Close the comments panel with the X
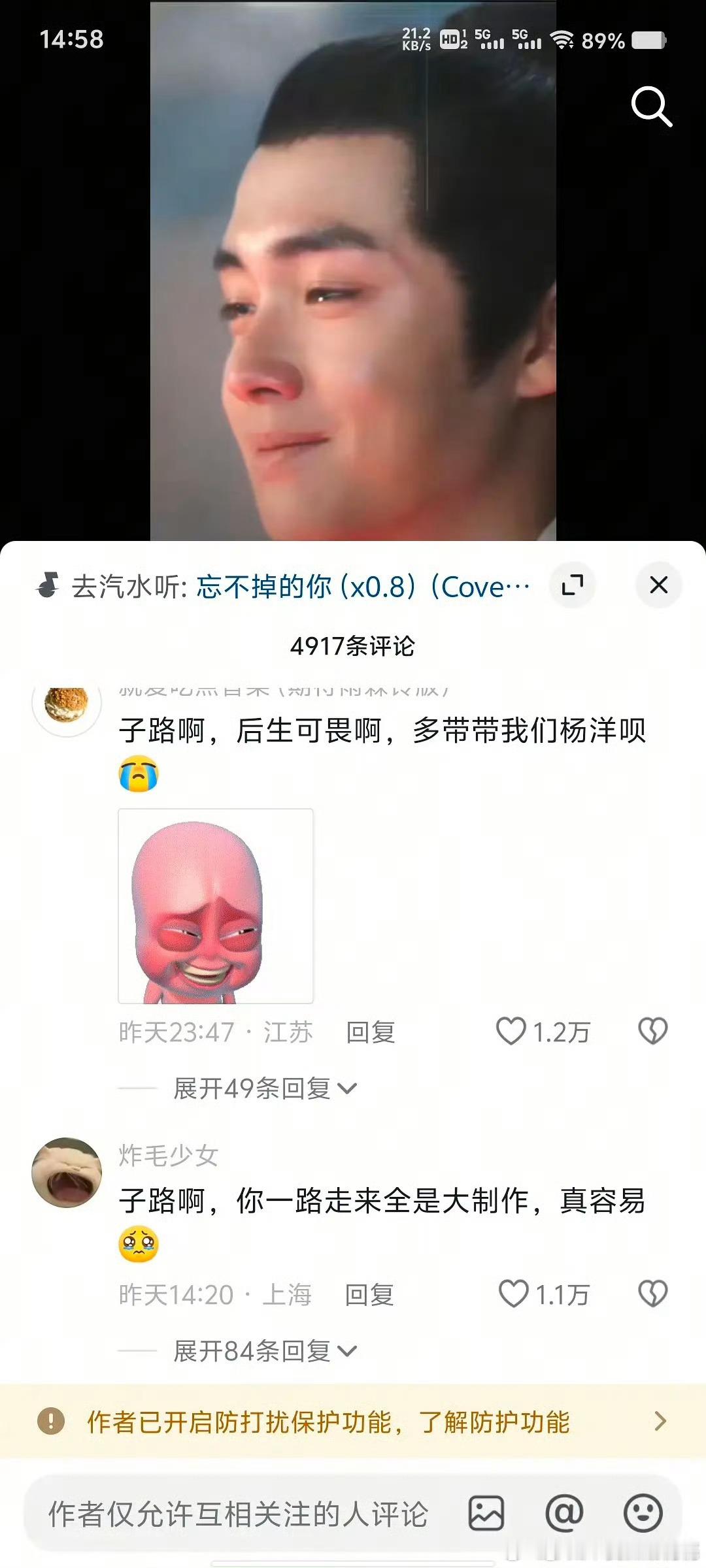The image size is (706, 1568). [x=658, y=585]
